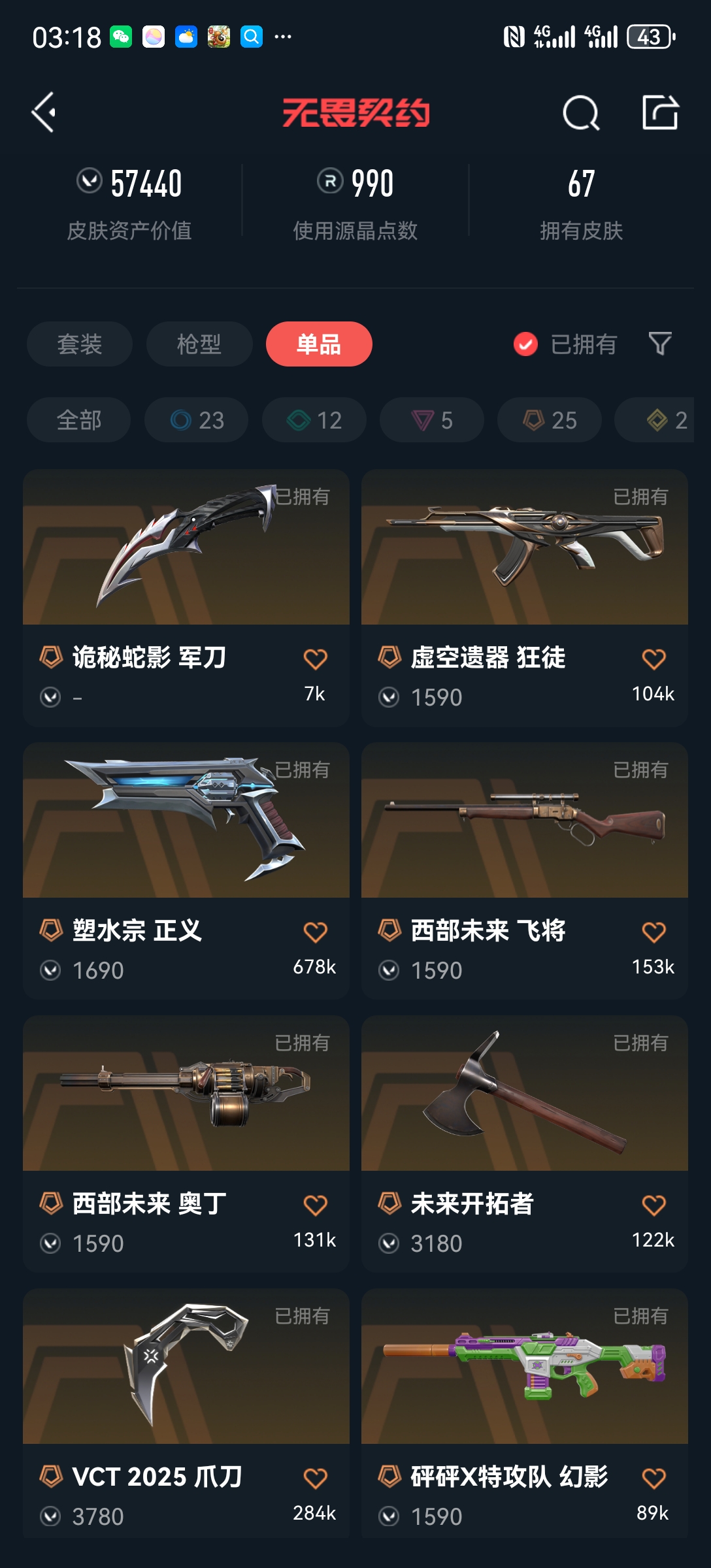Filter by the purple tier chip 5

coord(432,420)
